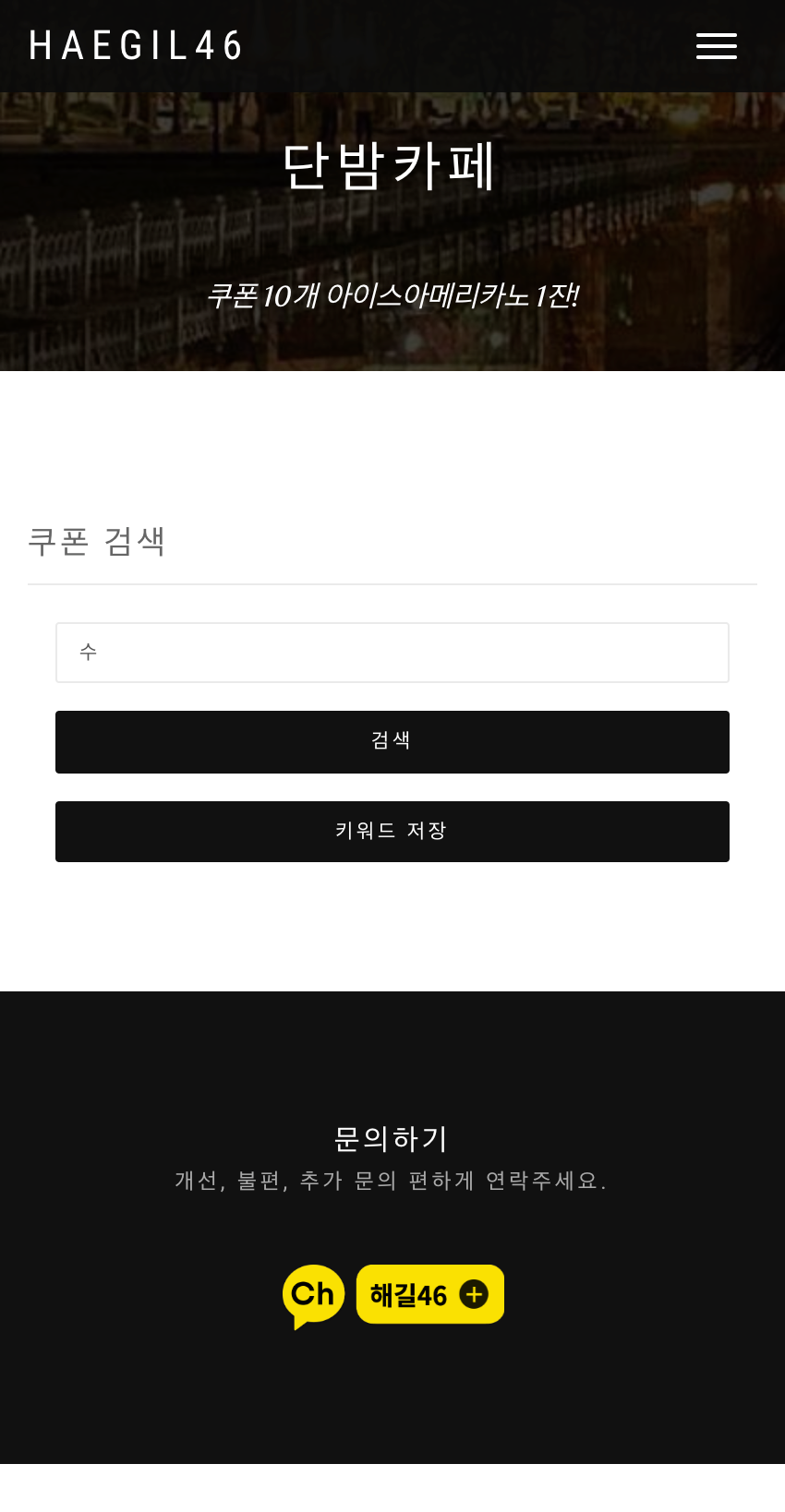The width and height of the screenshot is (785, 1512).
Task: Go to the HAEGIL46 home link
Action: coord(136,46)
